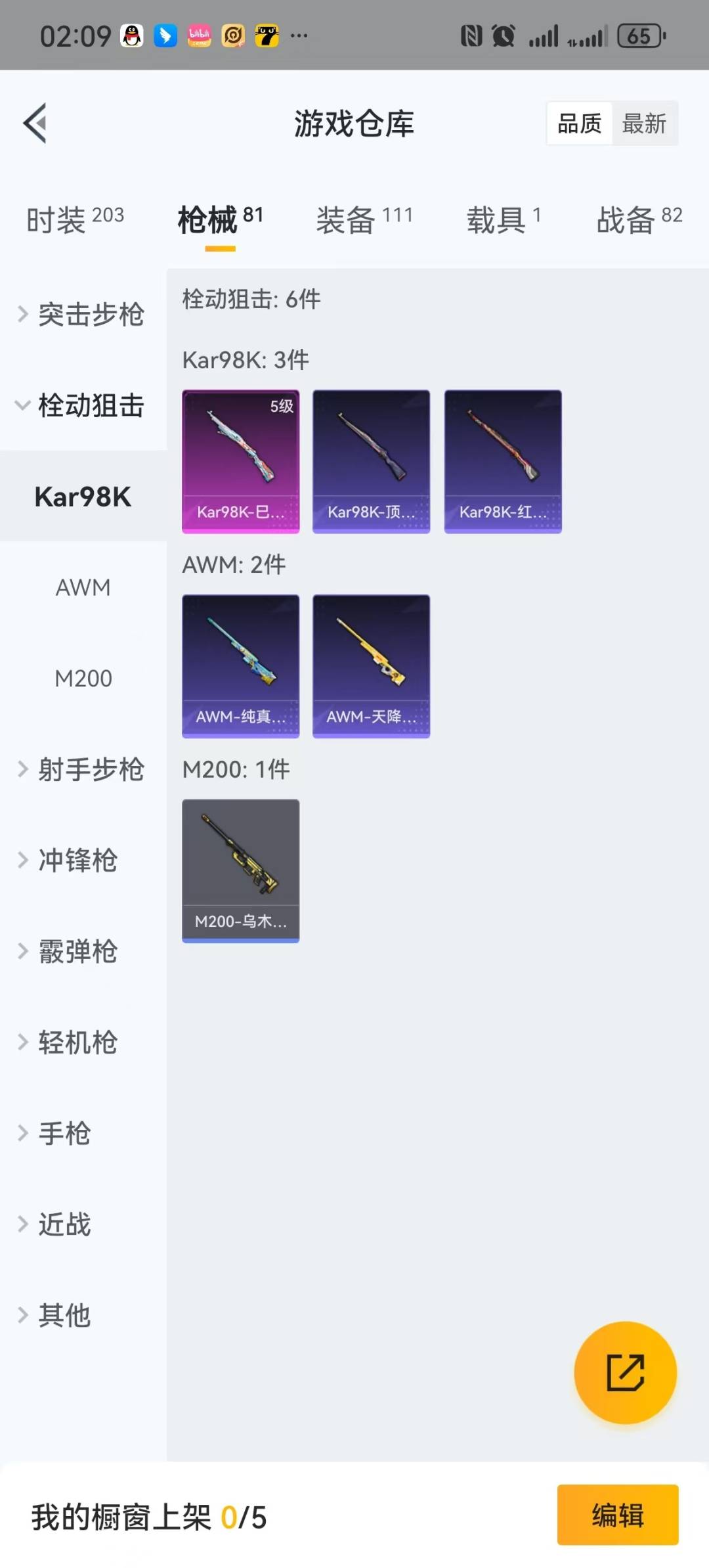
Task: Expand the 冲锋枪 category
Action: point(83,860)
